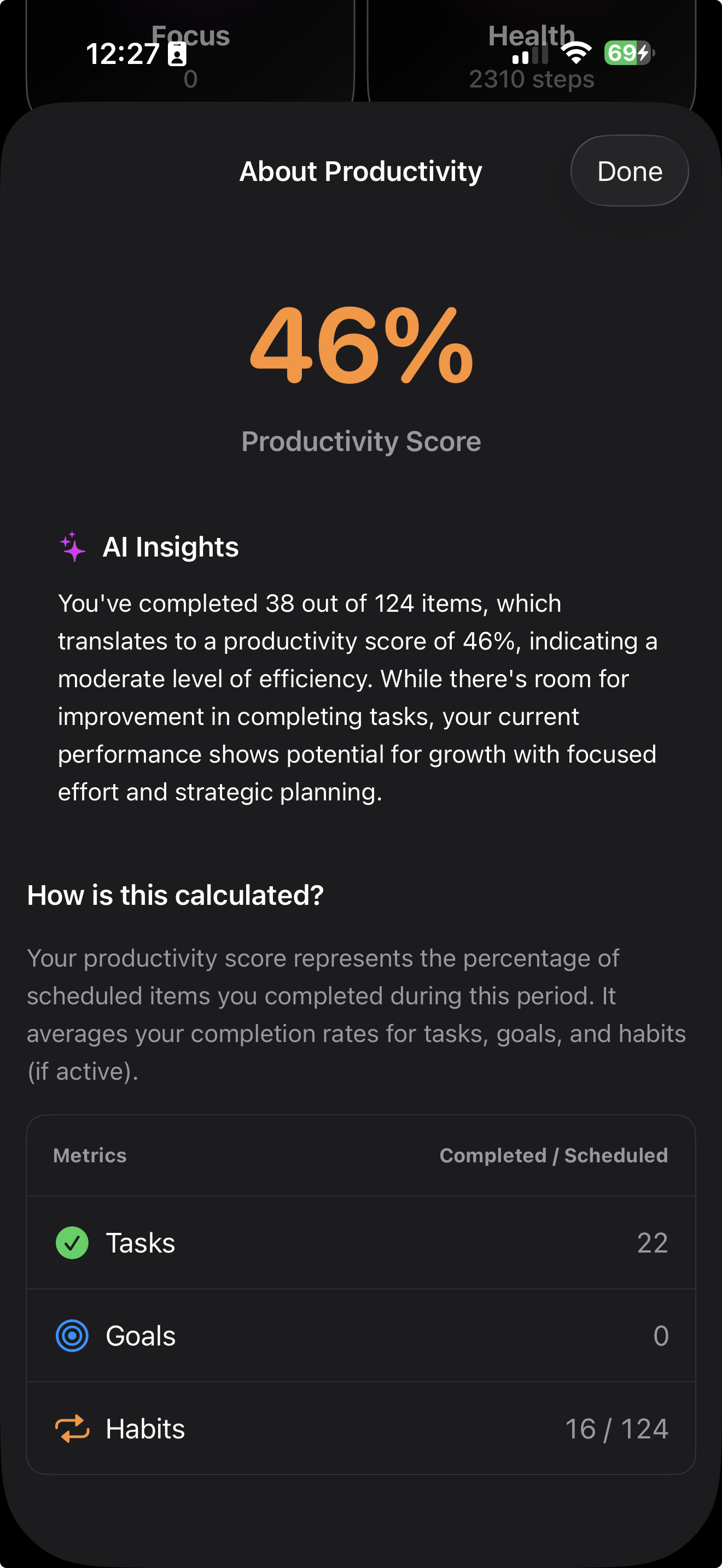This screenshot has width=722, height=1568.
Task: Tap the Done button
Action: 629,171
